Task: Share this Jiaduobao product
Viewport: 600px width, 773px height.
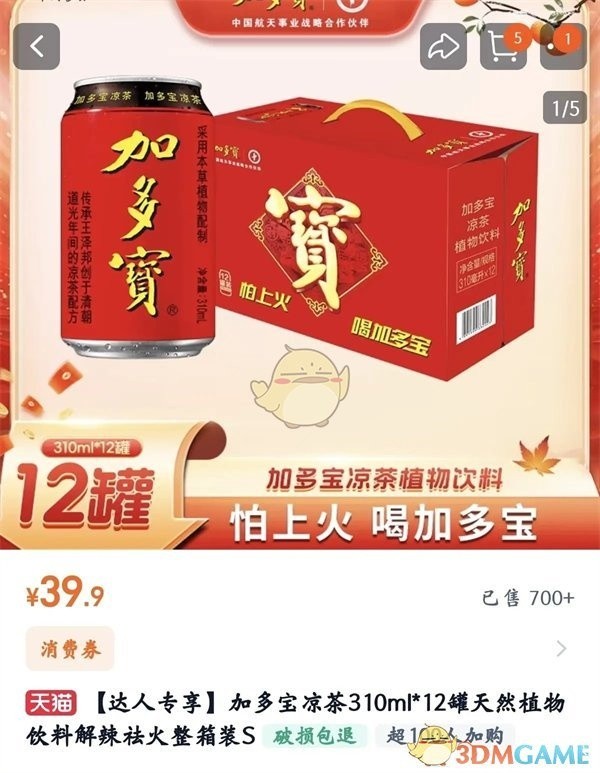Action: (x=442, y=47)
